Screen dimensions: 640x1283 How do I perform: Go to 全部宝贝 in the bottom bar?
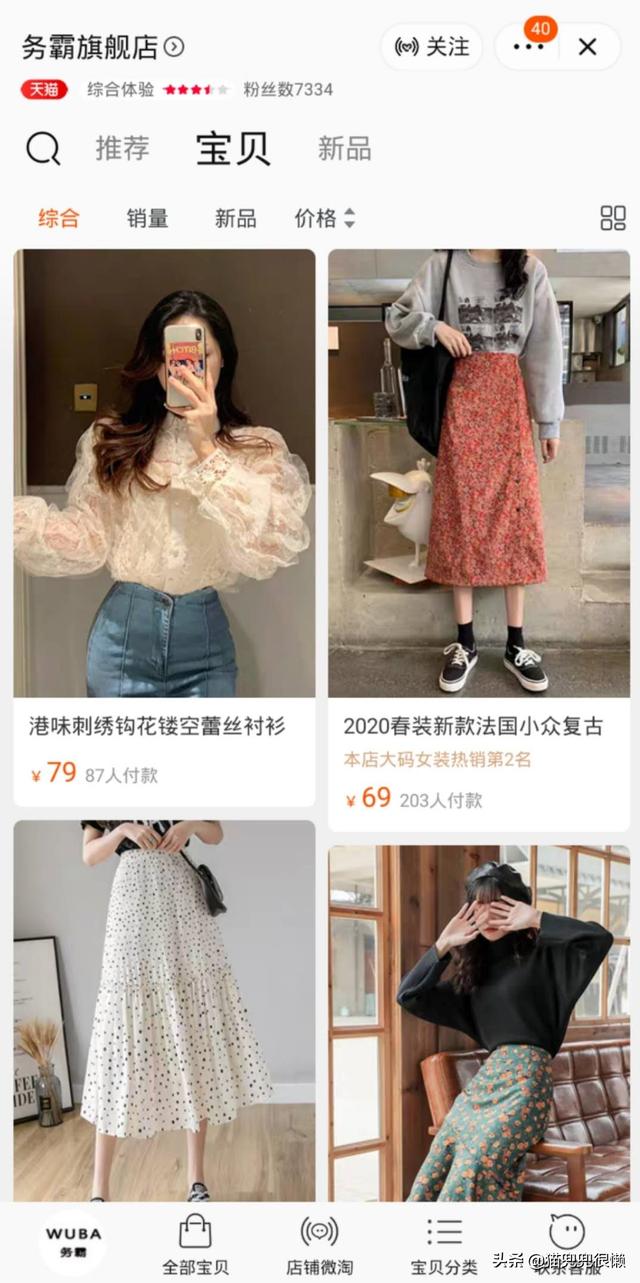[195, 1244]
